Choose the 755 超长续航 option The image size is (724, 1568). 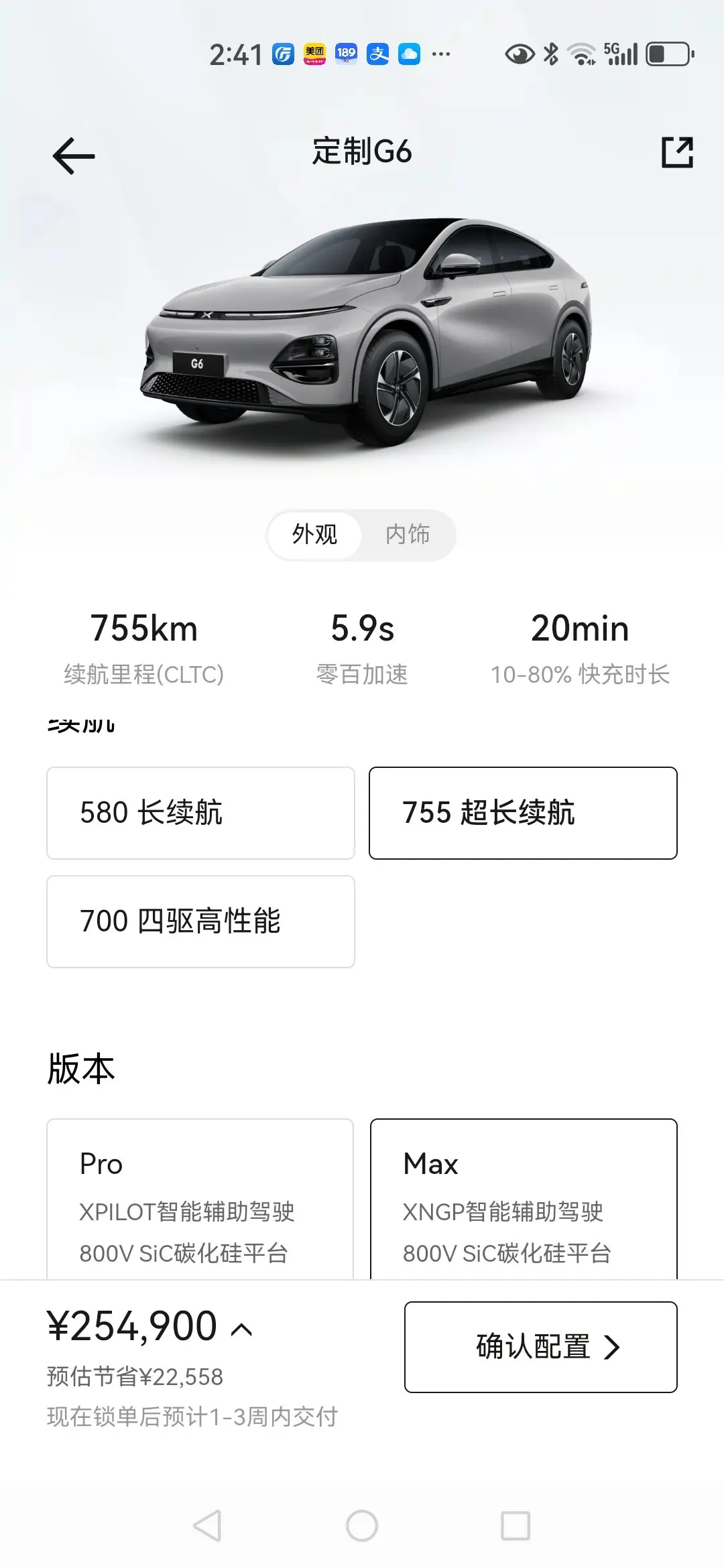(x=523, y=813)
